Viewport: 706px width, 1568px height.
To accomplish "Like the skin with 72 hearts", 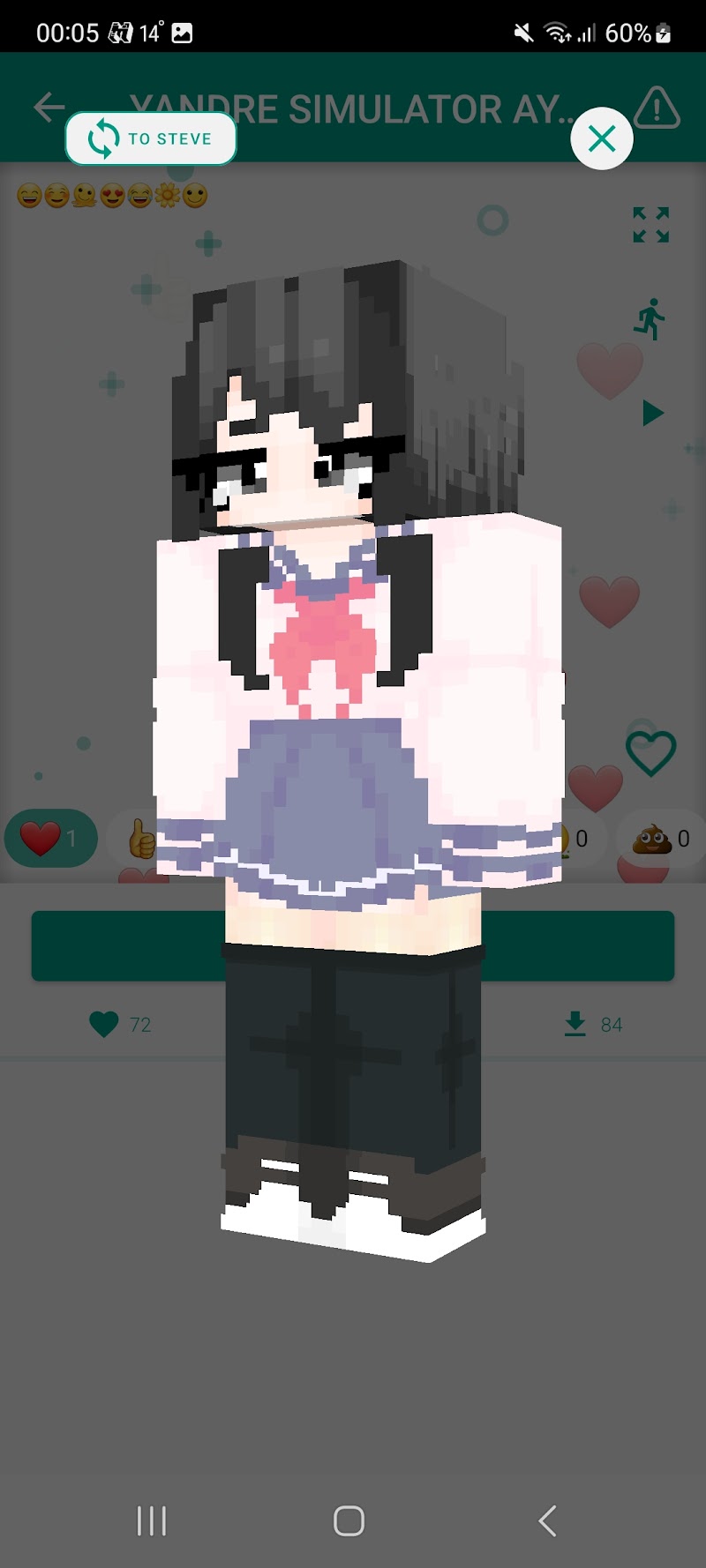I will pyautogui.click(x=104, y=1024).
